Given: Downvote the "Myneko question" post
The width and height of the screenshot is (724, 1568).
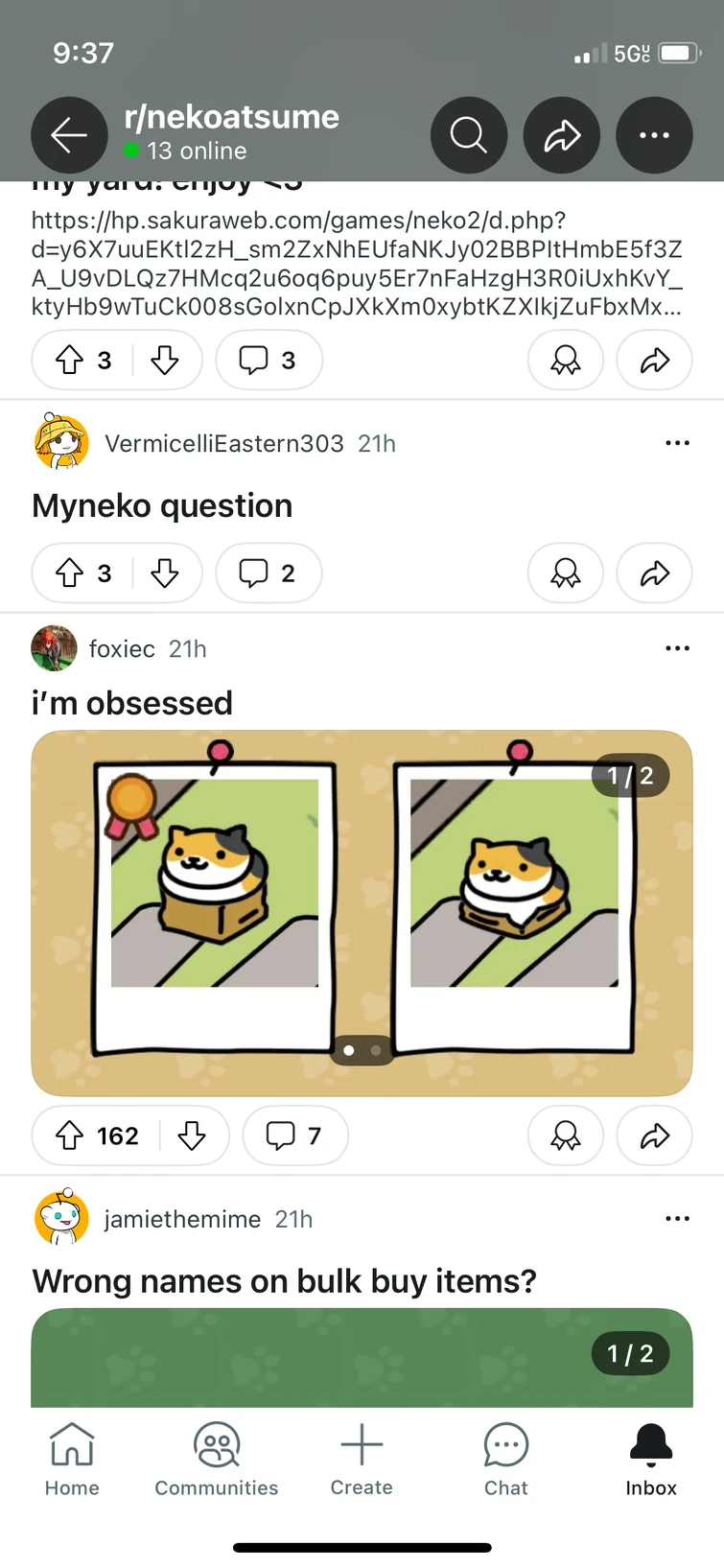Looking at the screenshot, I should (165, 573).
